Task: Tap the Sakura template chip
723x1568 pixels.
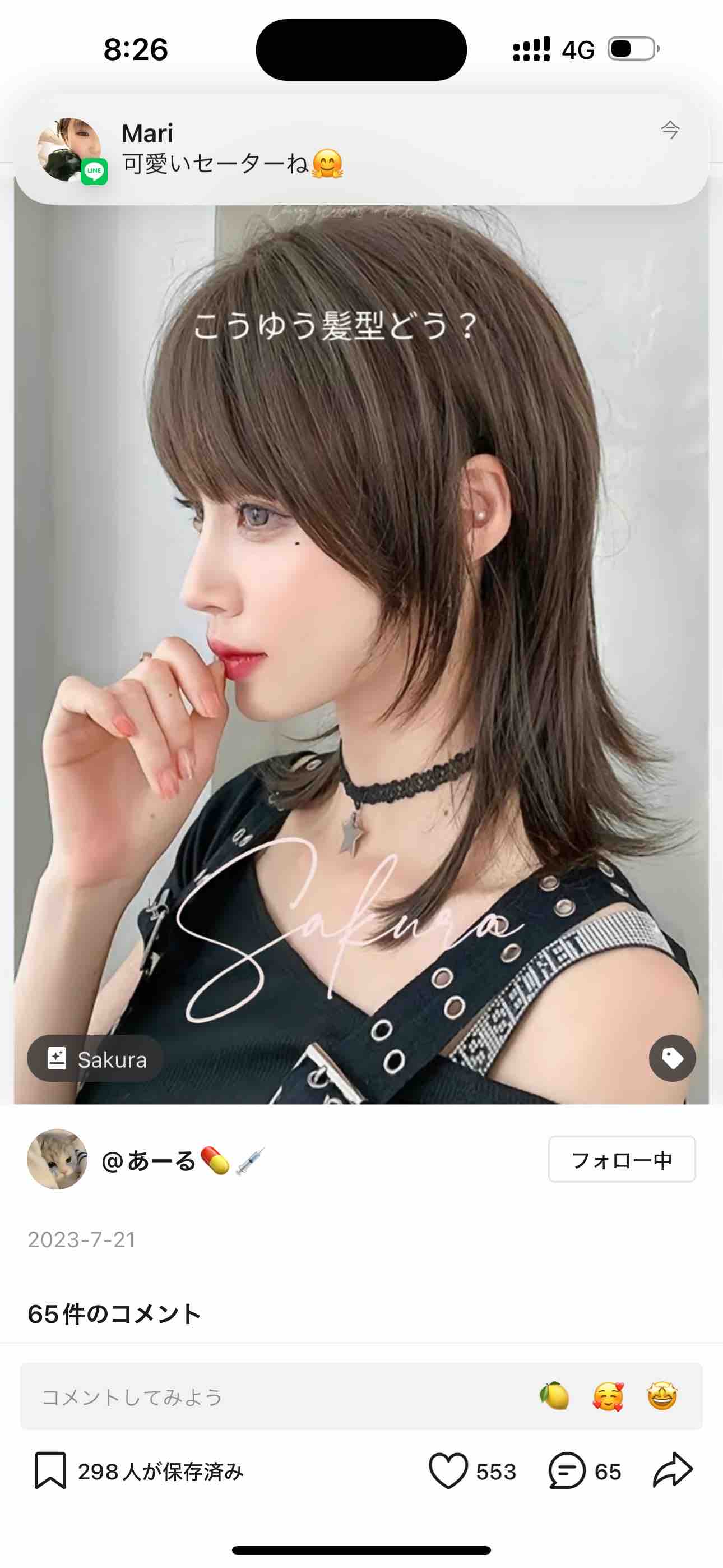Action: coord(95,1059)
